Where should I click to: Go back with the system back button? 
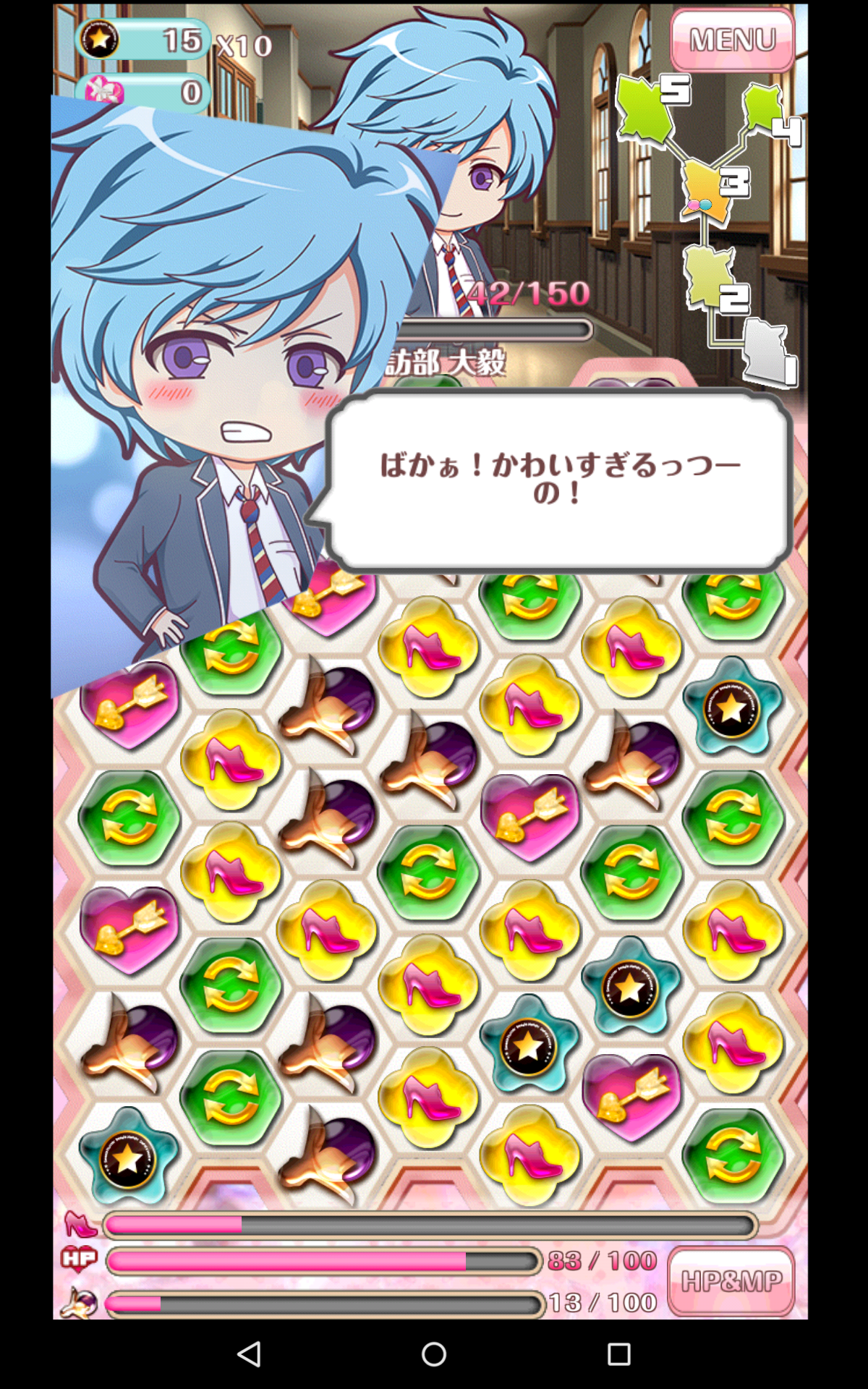point(249,1354)
